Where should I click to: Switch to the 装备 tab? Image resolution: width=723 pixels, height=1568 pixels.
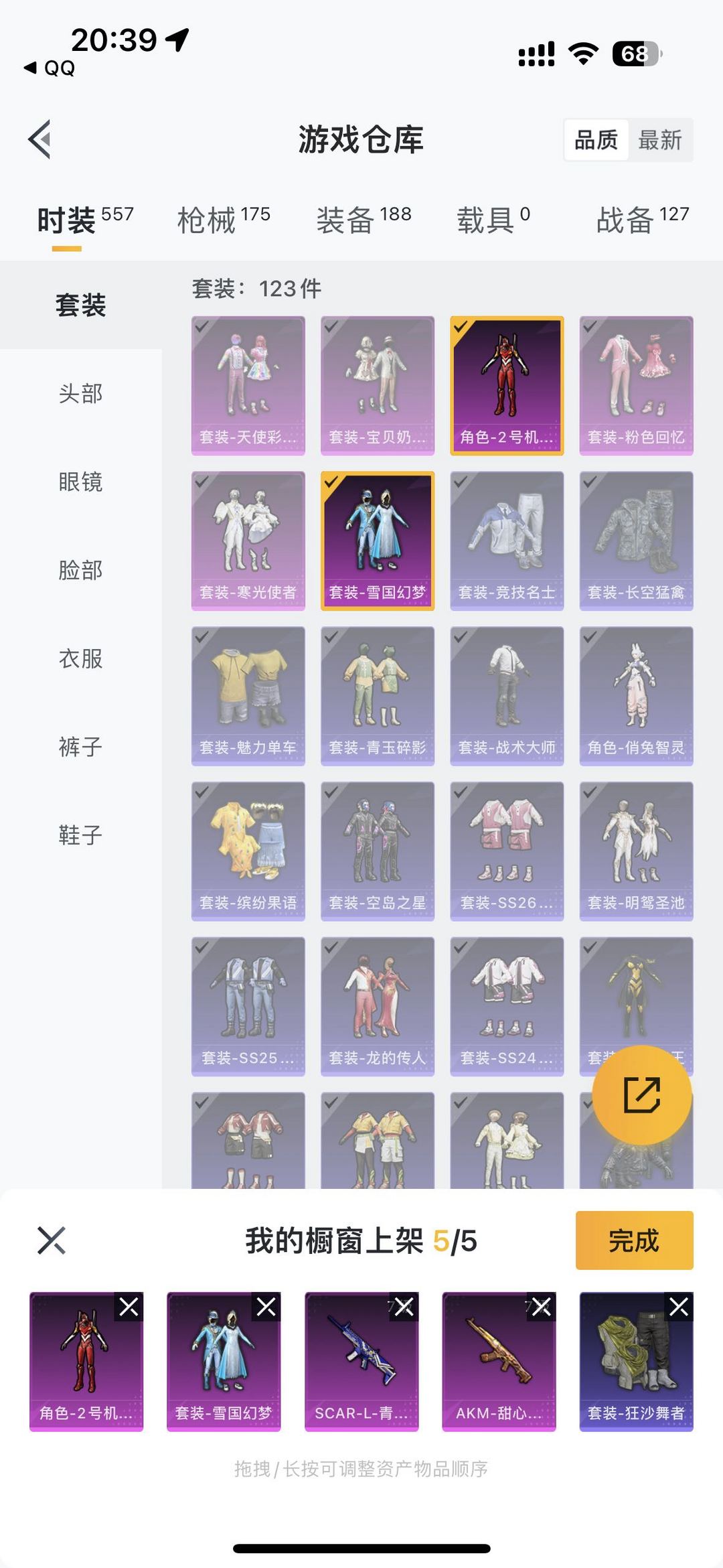(x=364, y=220)
